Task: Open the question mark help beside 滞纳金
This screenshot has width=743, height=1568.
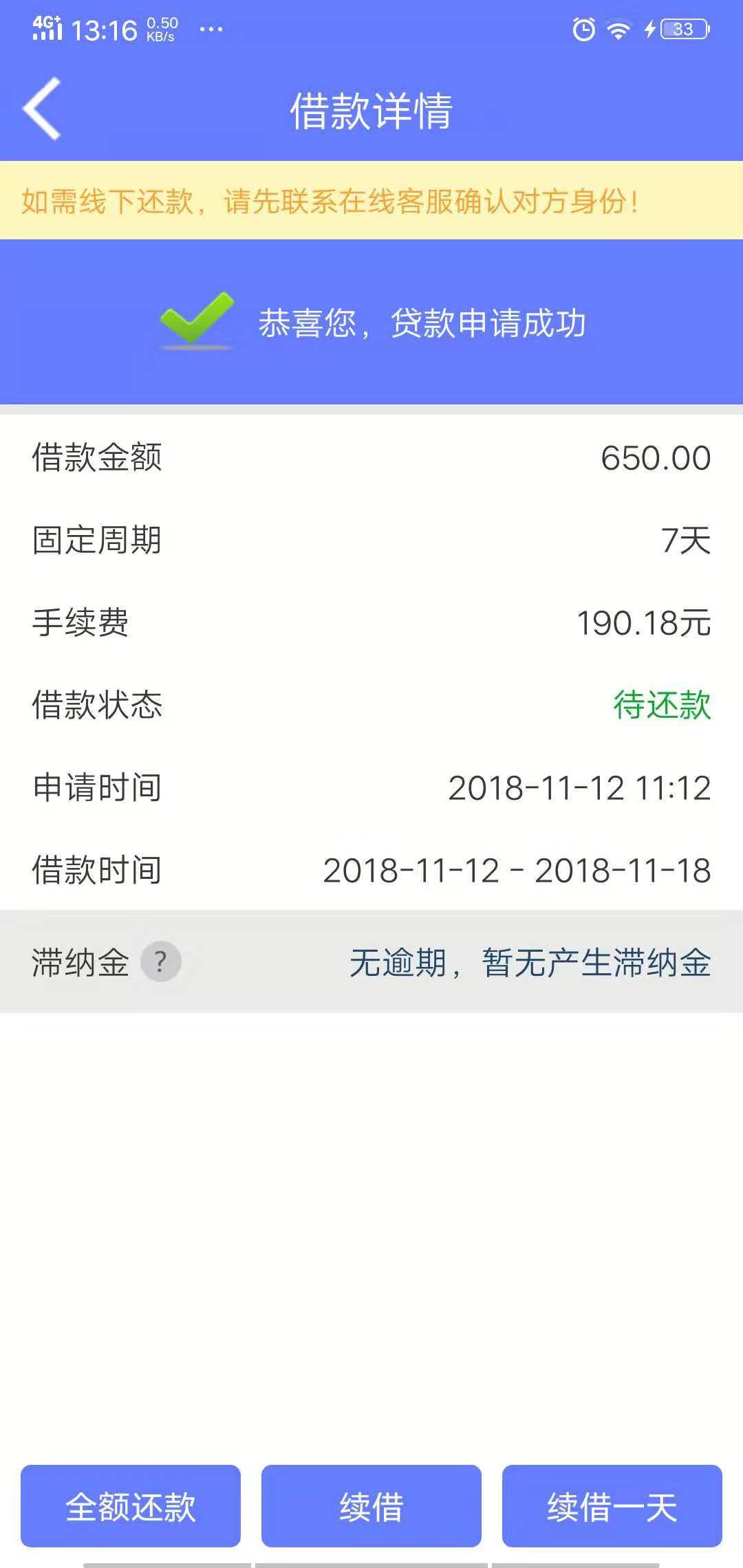Action: coord(161,961)
